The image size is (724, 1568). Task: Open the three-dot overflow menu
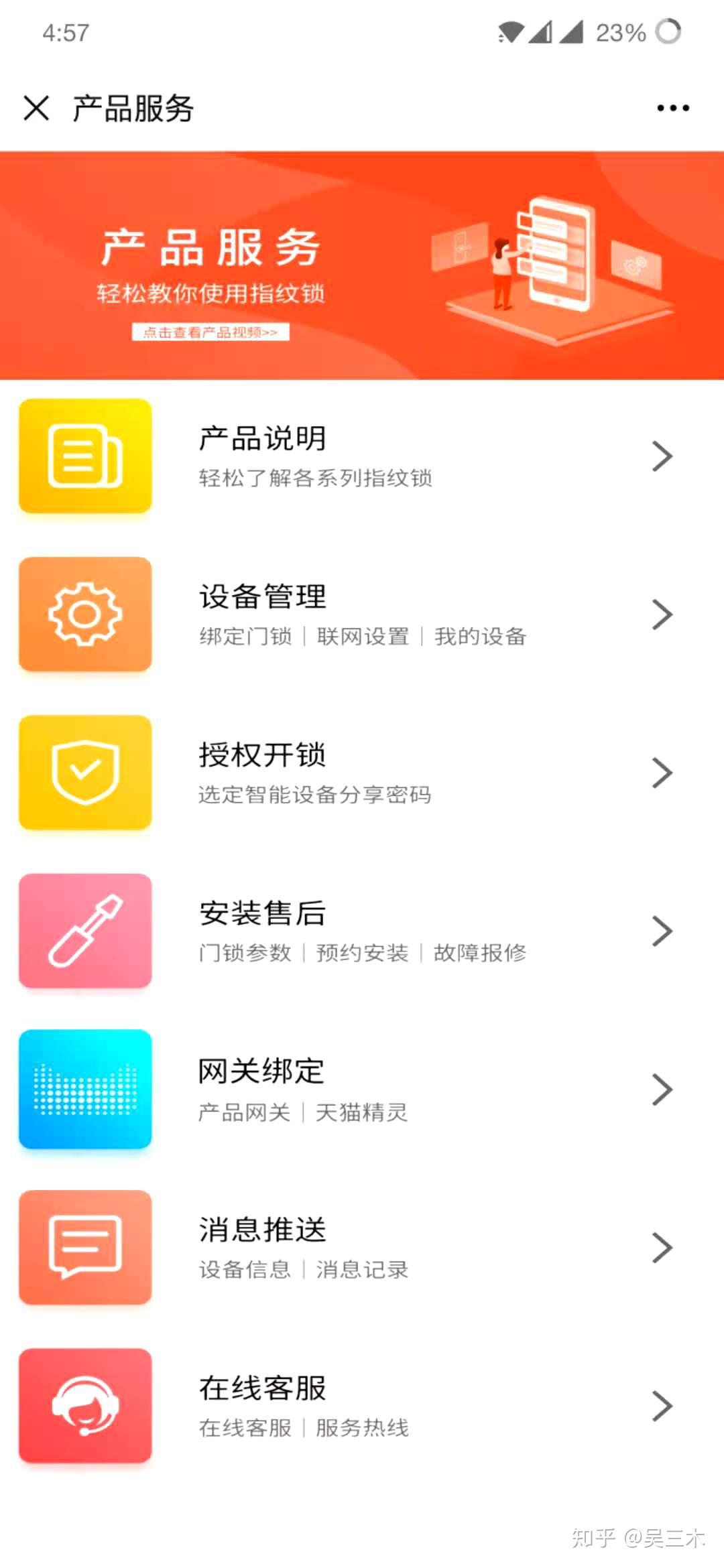pyautogui.click(x=673, y=108)
